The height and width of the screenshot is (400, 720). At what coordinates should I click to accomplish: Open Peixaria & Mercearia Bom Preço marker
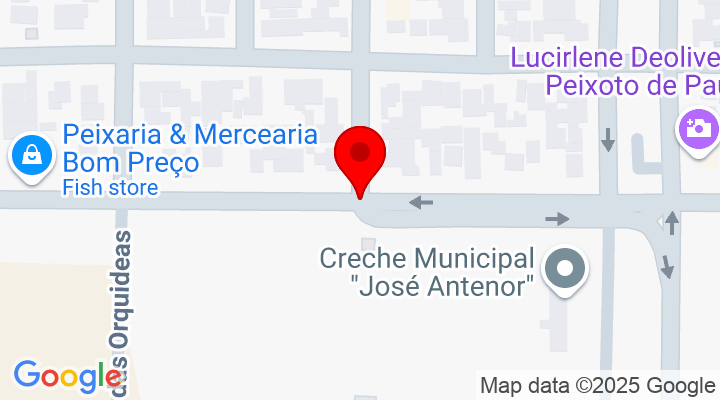(32, 155)
